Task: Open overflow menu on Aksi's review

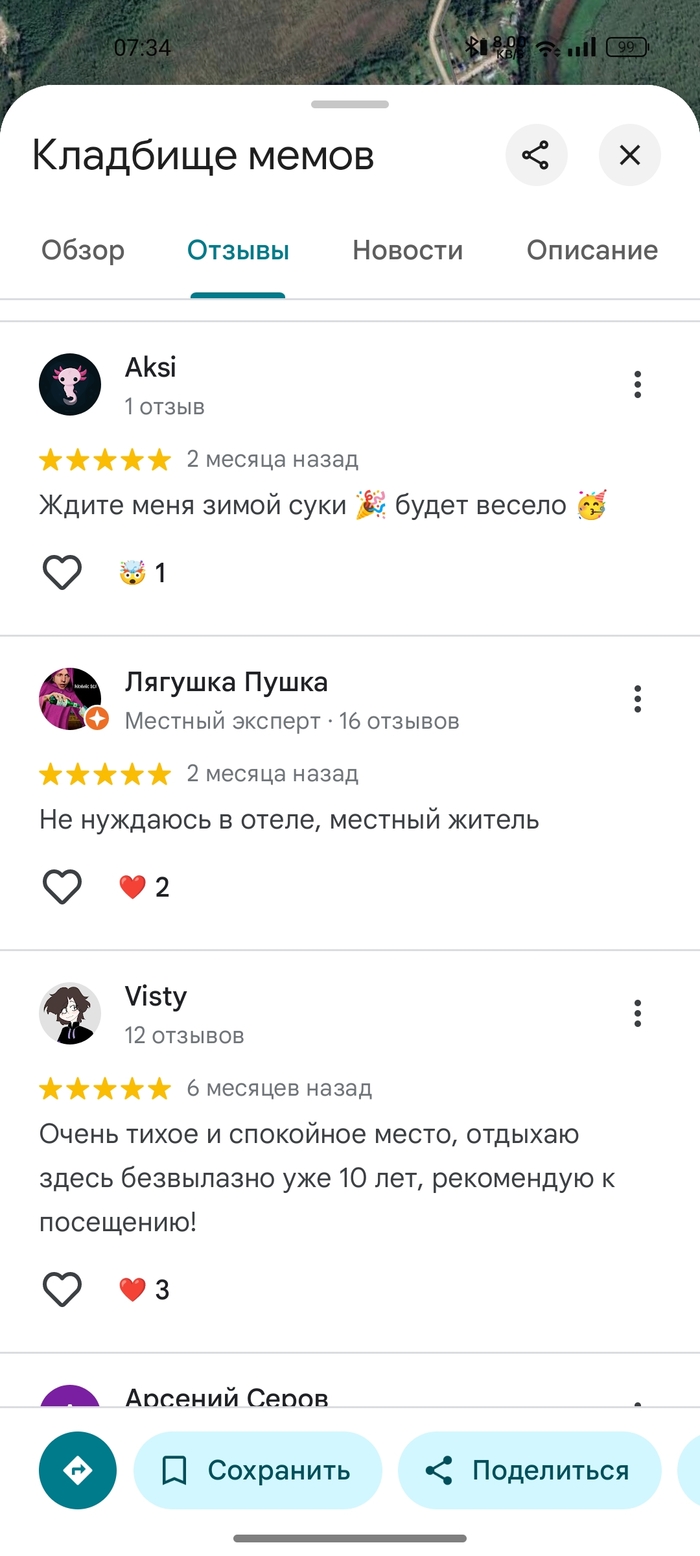Action: [637, 384]
